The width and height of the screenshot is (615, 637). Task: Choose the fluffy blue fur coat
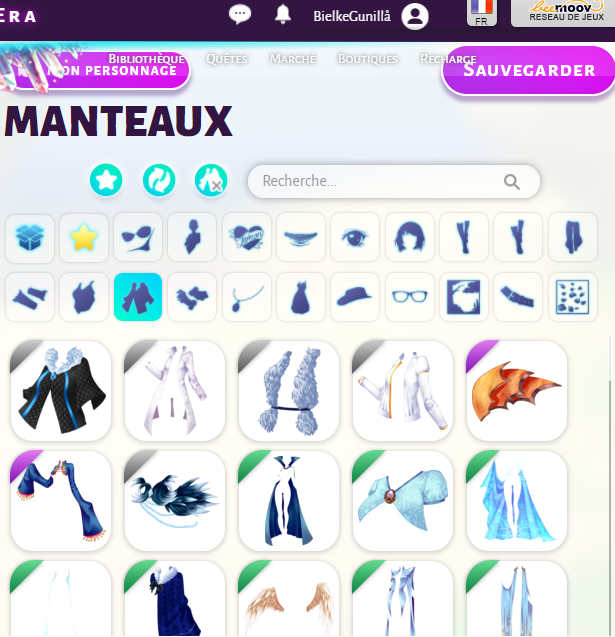289,391
